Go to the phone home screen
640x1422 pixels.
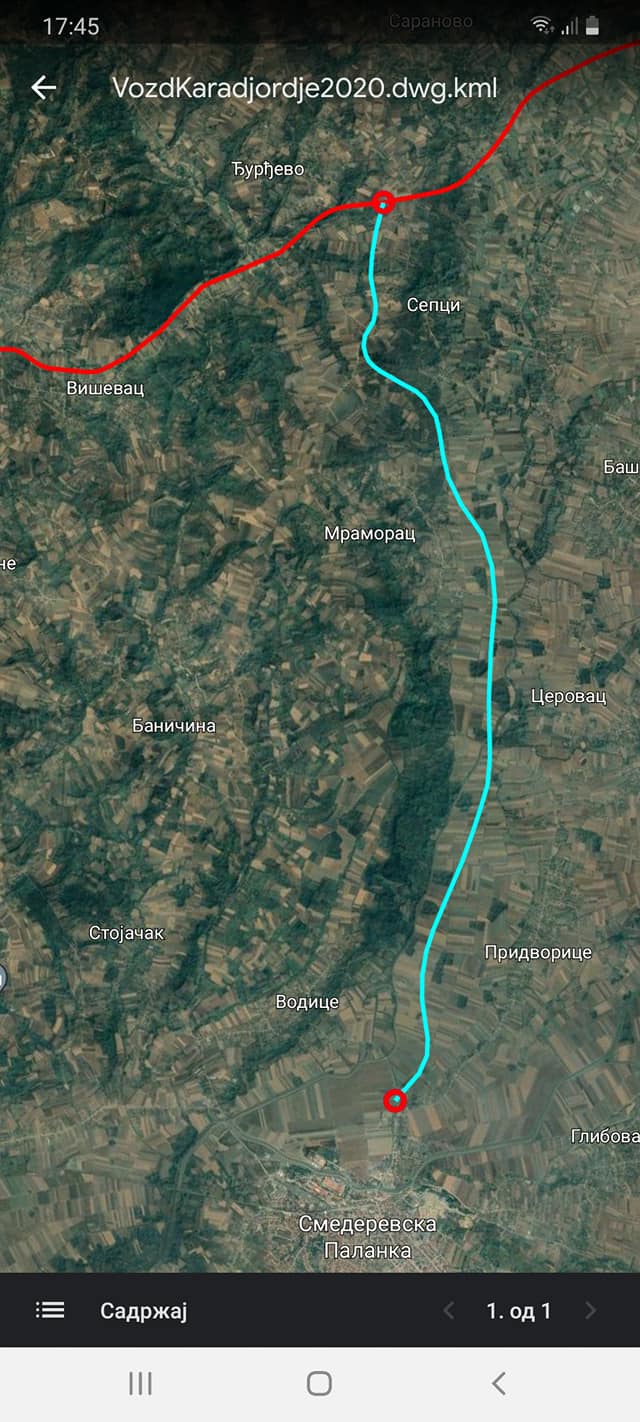pos(319,1384)
